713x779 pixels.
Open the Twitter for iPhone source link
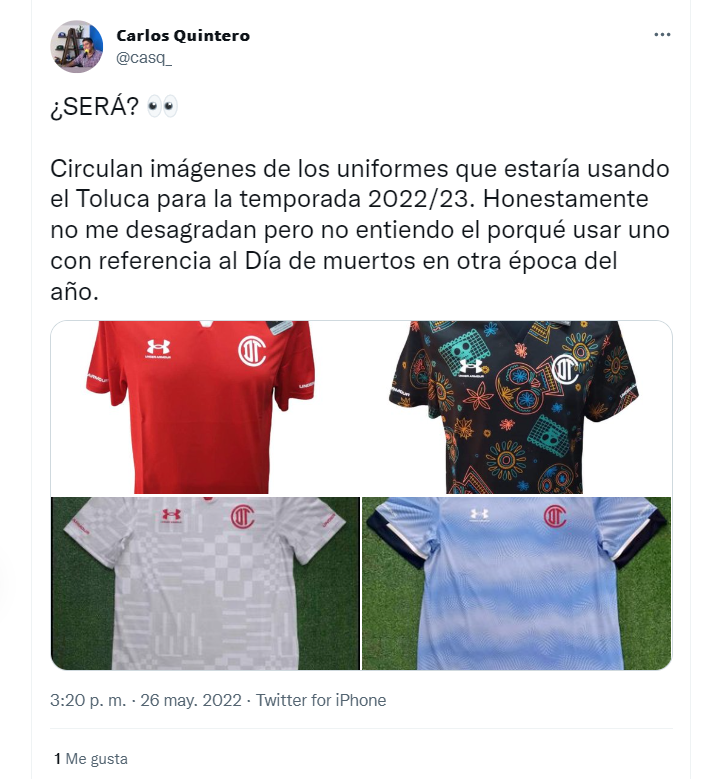(321, 700)
